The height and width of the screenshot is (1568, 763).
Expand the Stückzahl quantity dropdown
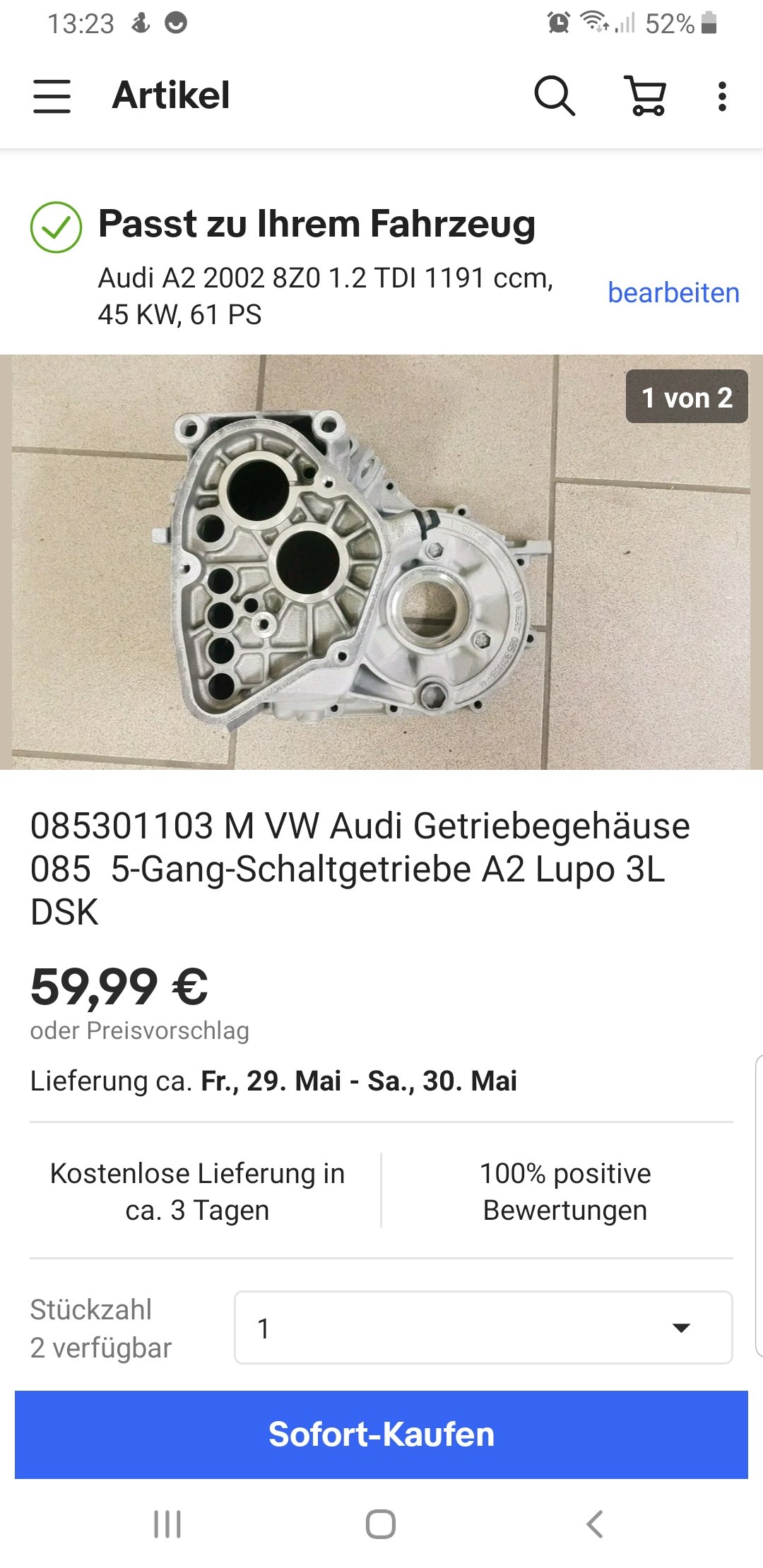[x=483, y=1328]
